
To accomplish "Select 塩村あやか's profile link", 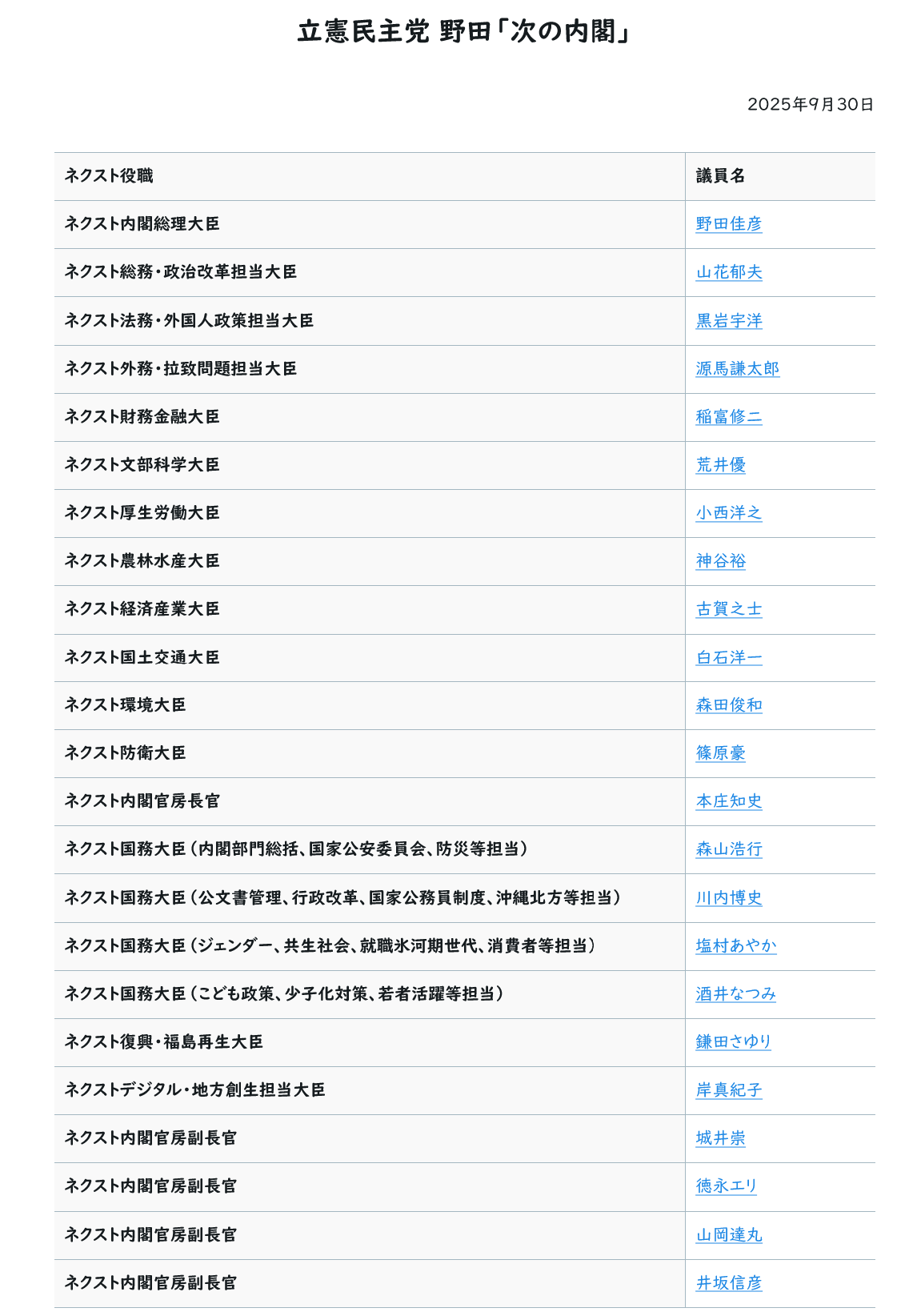I will click(736, 946).
